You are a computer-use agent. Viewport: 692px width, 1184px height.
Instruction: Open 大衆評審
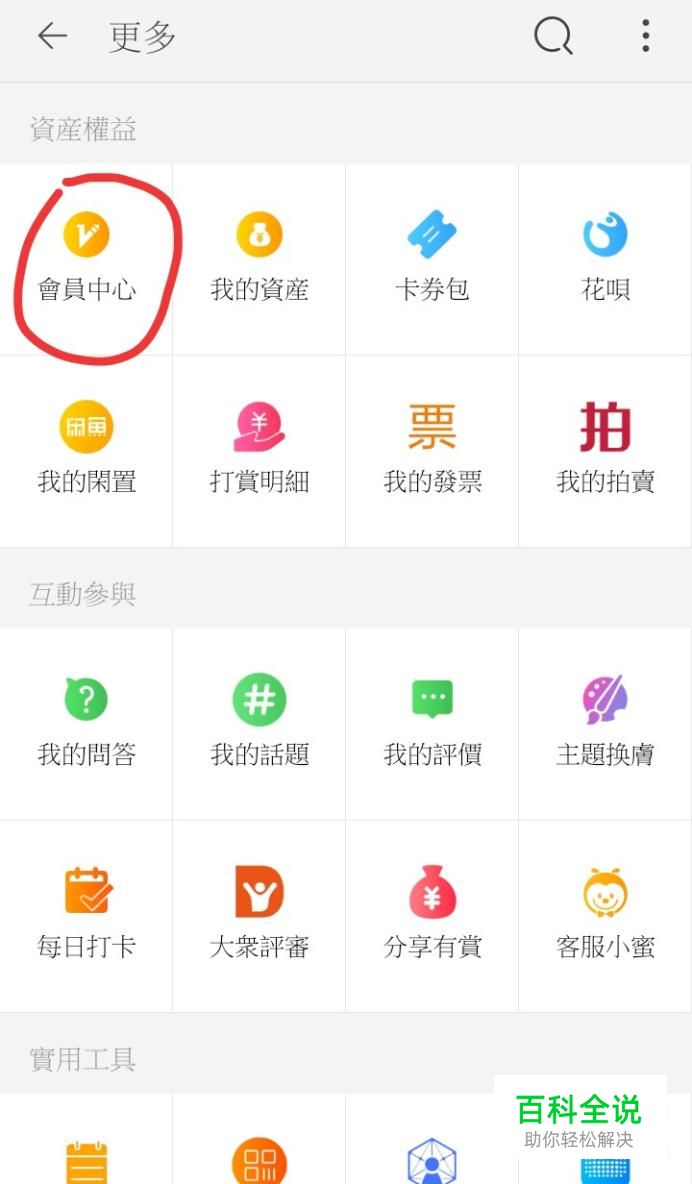[259, 916]
